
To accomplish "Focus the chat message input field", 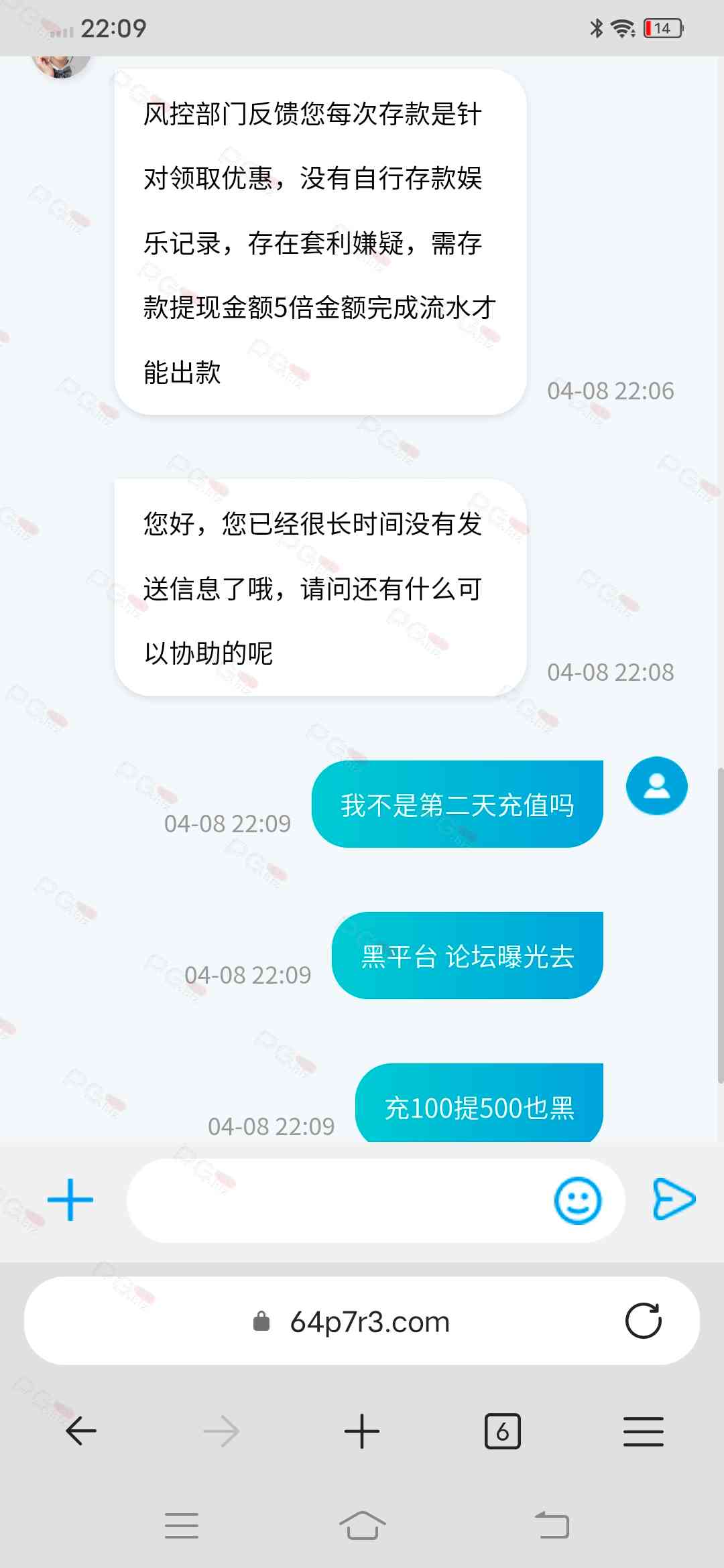I will (x=335, y=1201).
